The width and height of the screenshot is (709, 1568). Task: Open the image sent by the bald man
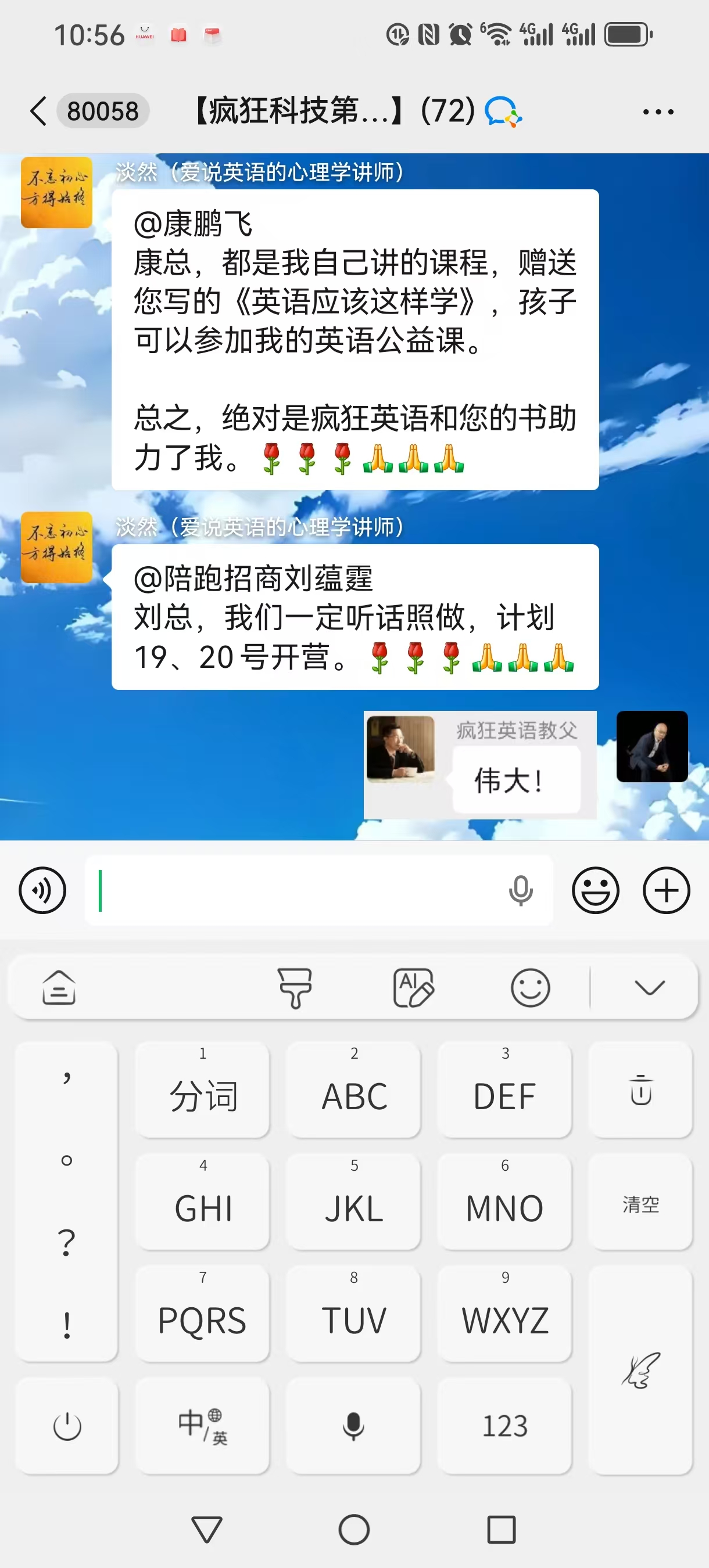pyautogui.click(x=480, y=765)
